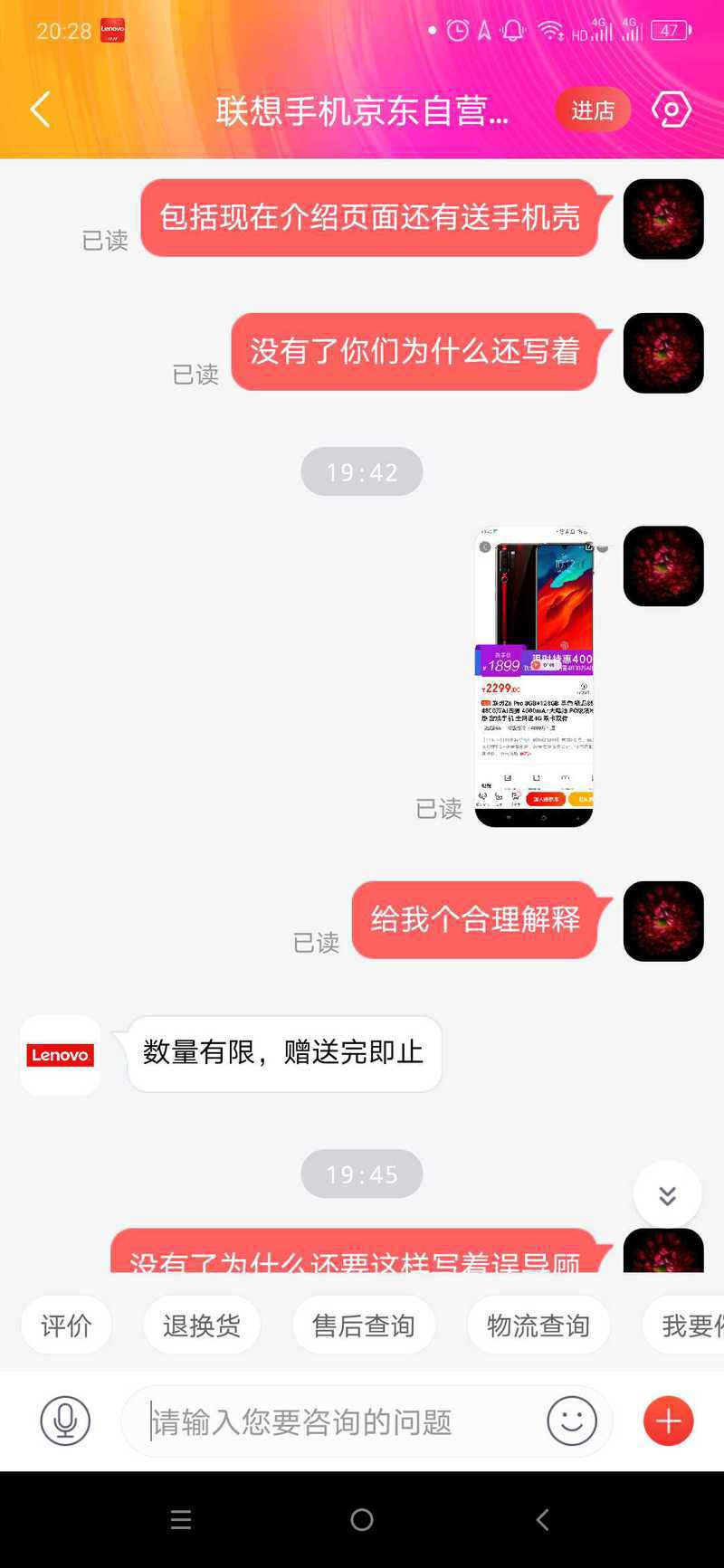Screen dimensions: 724x1568
Task: Focus the 请输入您要咨询的问题 text field
Action: pyautogui.click(x=344, y=1421)
